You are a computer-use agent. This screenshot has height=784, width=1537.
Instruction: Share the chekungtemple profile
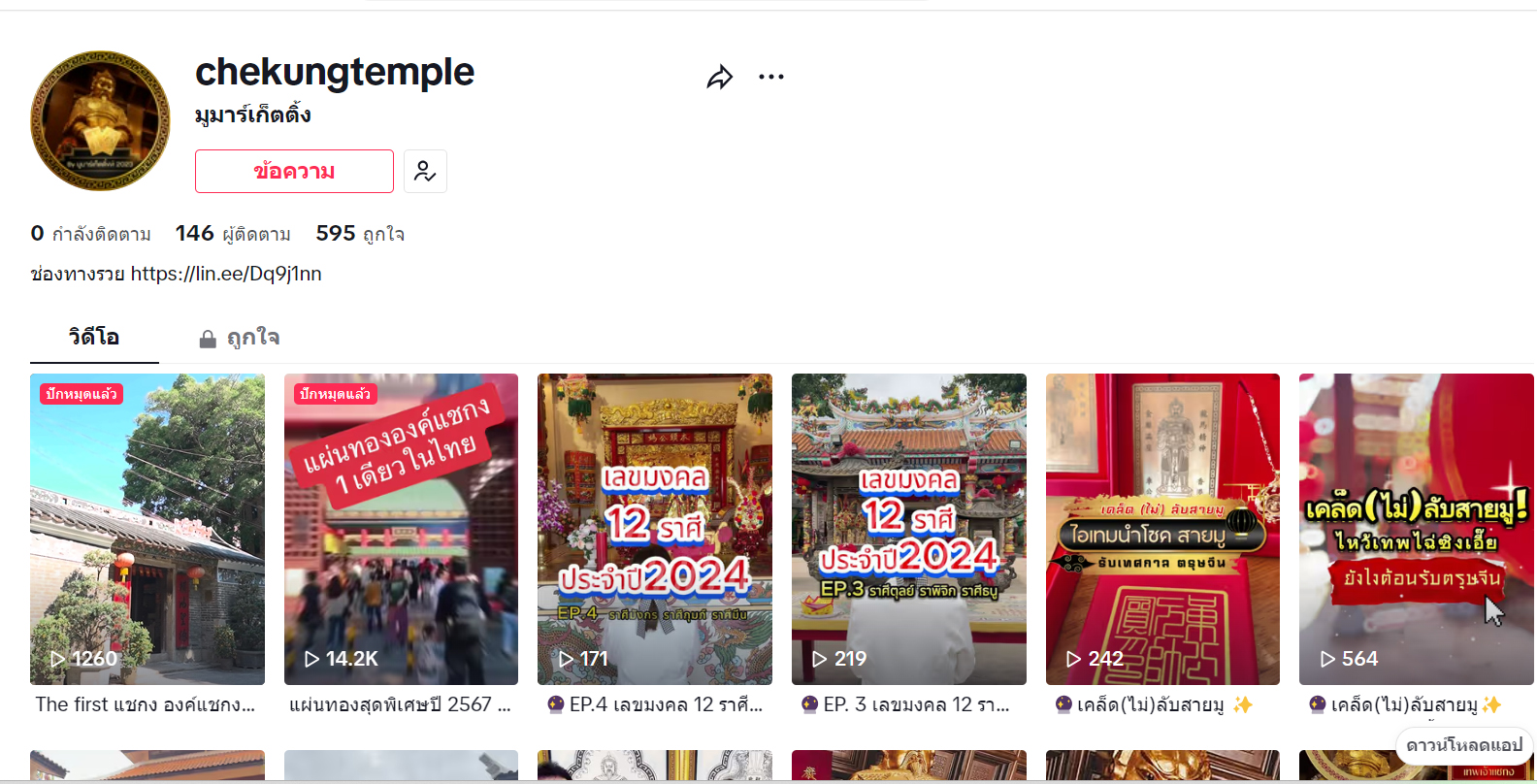point(719,77)
